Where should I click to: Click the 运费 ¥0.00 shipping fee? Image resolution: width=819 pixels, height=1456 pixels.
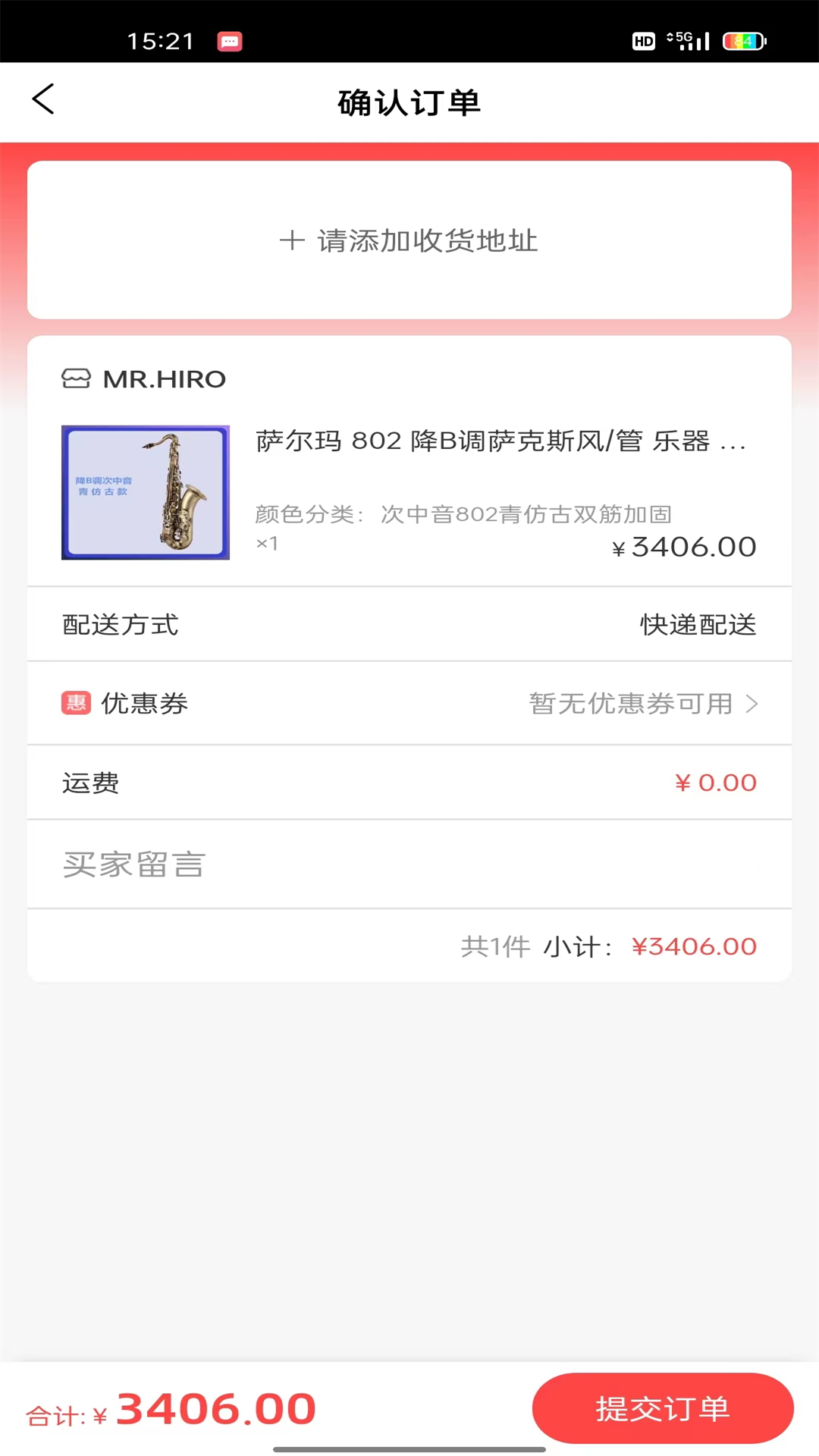click(714, 783)
